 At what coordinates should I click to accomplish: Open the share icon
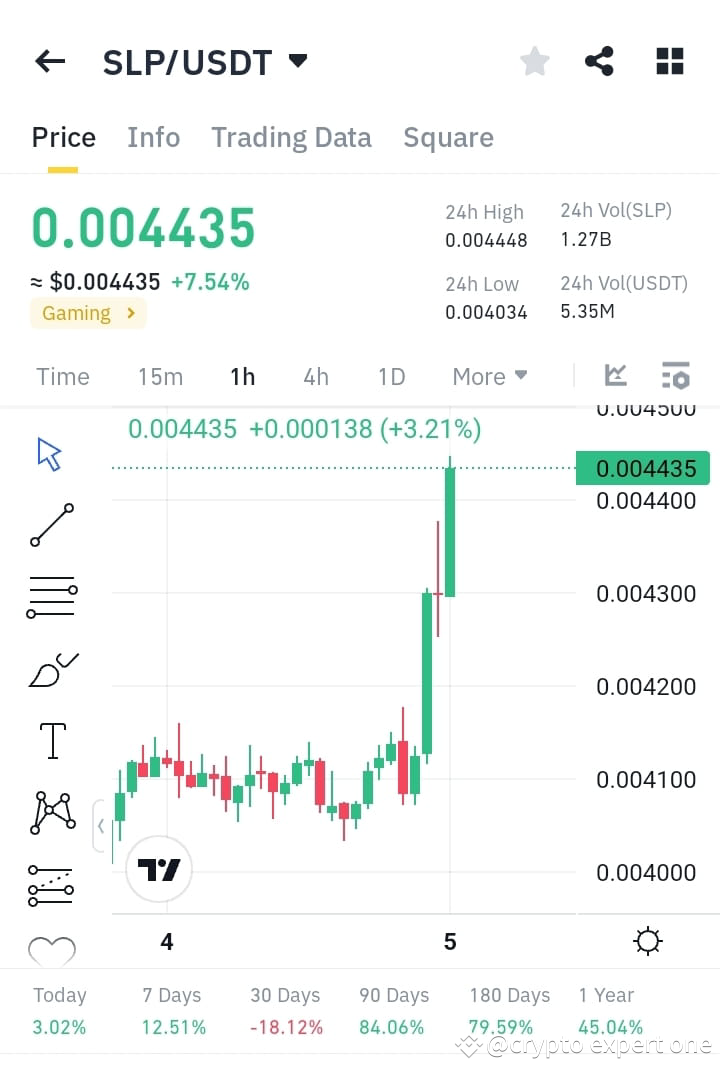click(599, 60)
